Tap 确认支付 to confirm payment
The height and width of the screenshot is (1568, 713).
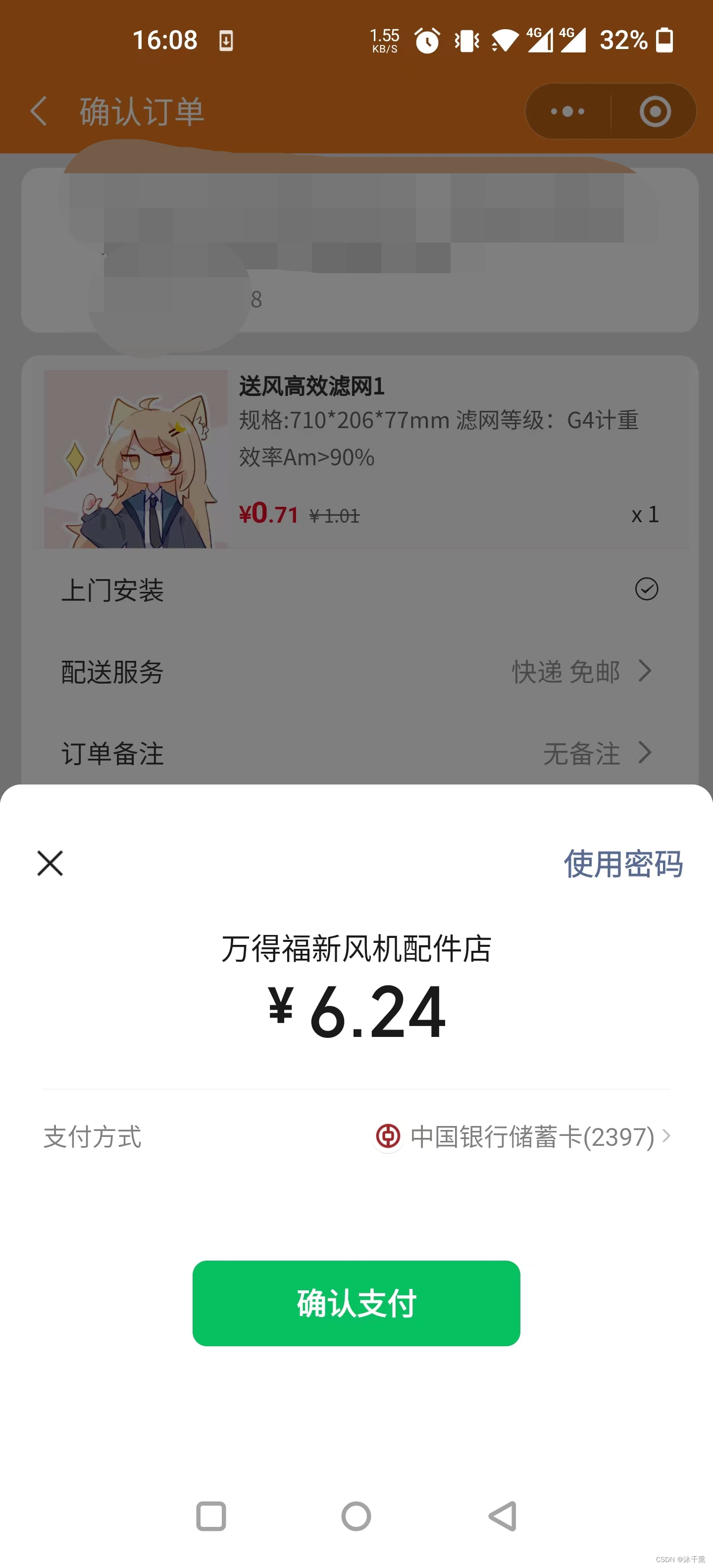[356, 1303]
